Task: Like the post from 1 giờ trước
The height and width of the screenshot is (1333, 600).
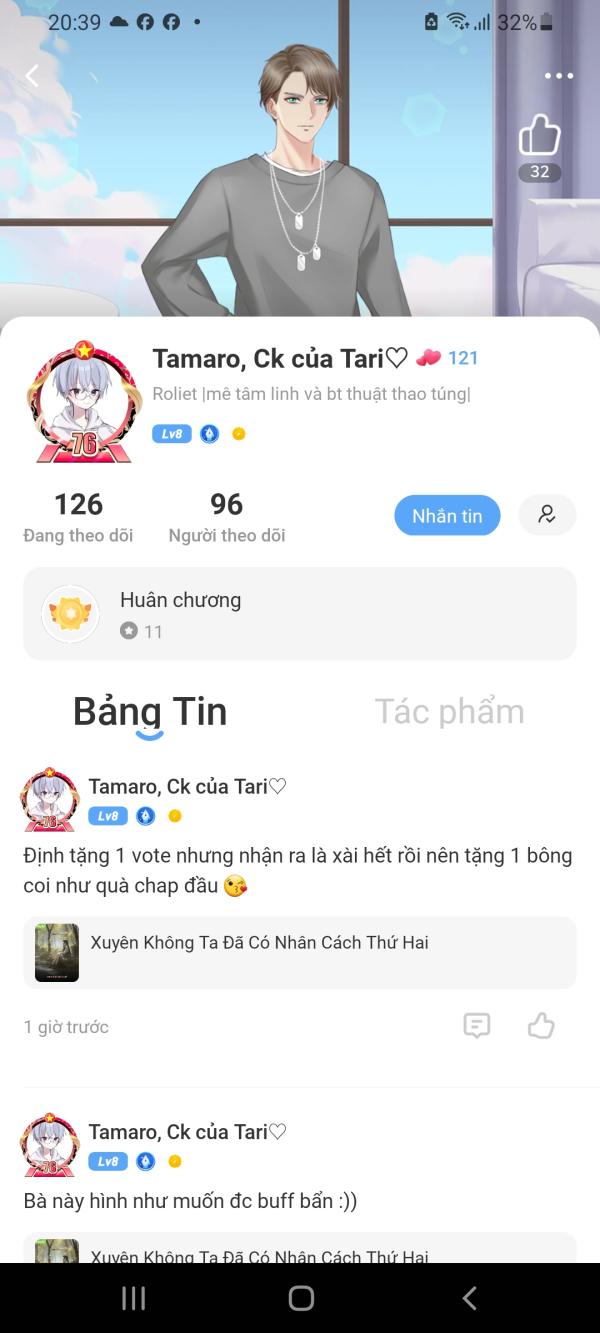Action: 541,1026
